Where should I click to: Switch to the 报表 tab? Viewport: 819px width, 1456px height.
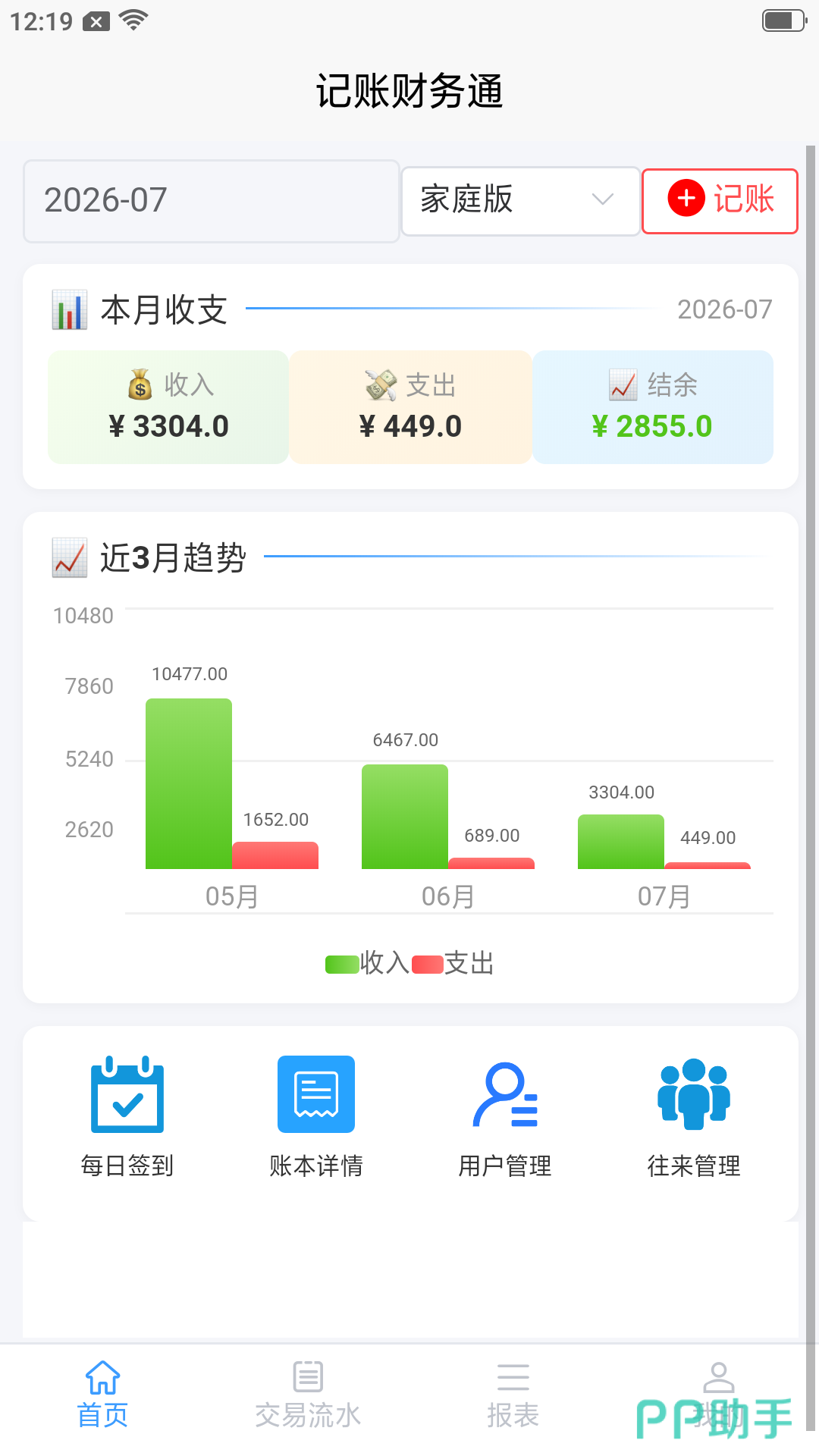tap(513, 1395)
